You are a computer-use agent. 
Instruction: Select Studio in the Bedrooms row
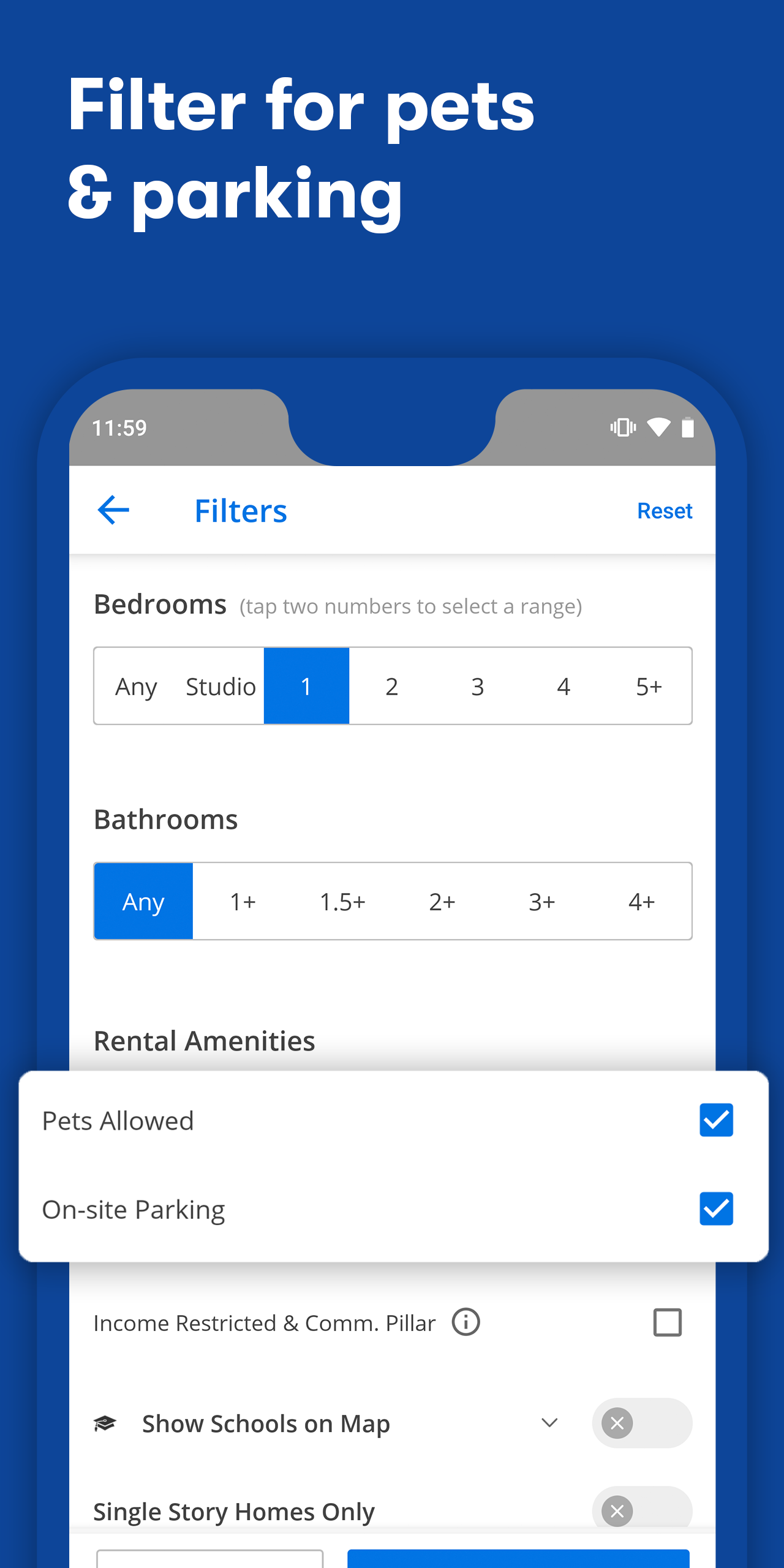point(221,686)
